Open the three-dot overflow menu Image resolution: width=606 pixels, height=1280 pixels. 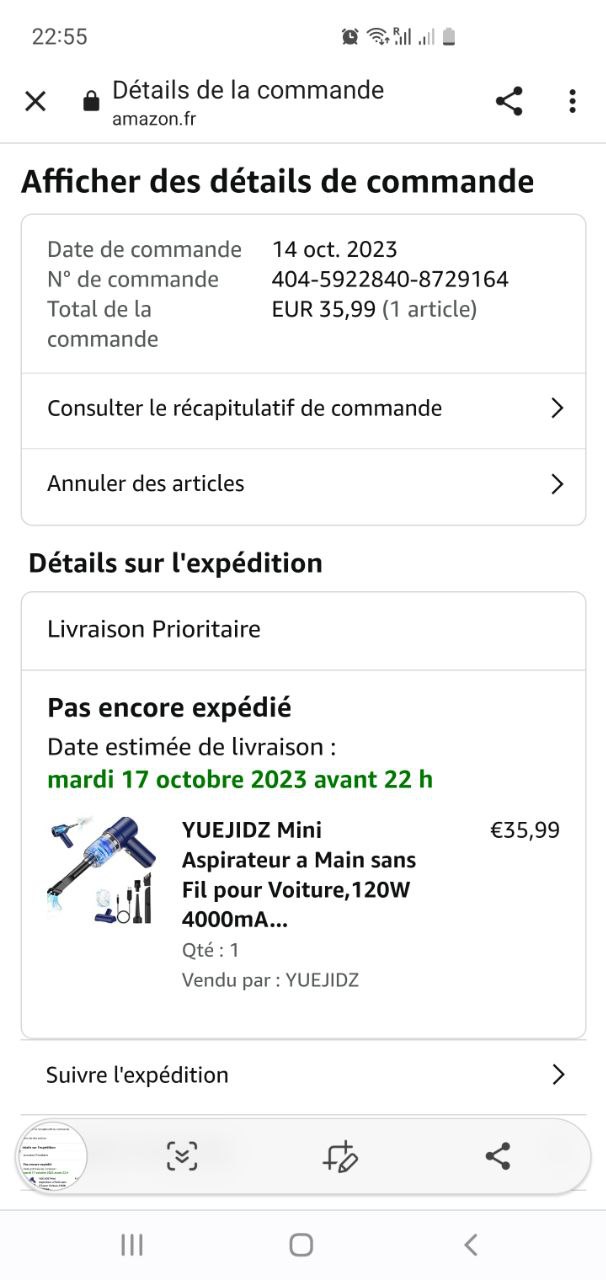(572, 101)
